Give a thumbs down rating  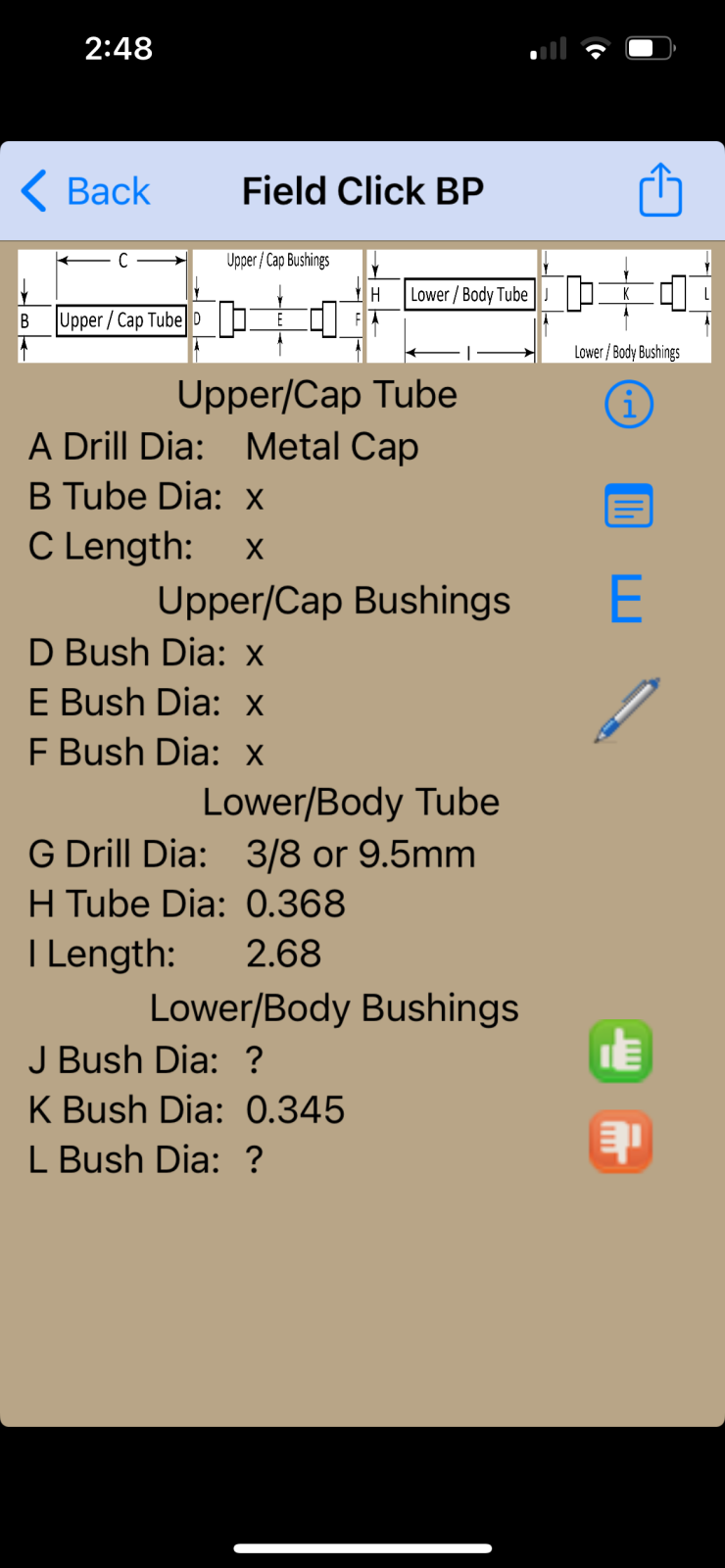click(x=621, y=1142)
